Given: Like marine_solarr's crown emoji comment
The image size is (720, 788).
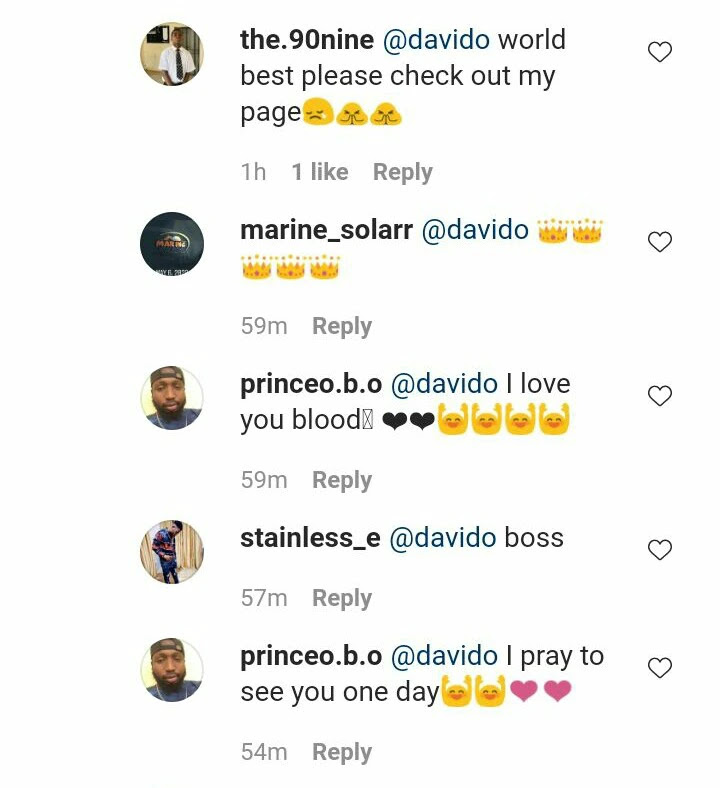Looking at the screenshot, I should [x=660, y=242].
